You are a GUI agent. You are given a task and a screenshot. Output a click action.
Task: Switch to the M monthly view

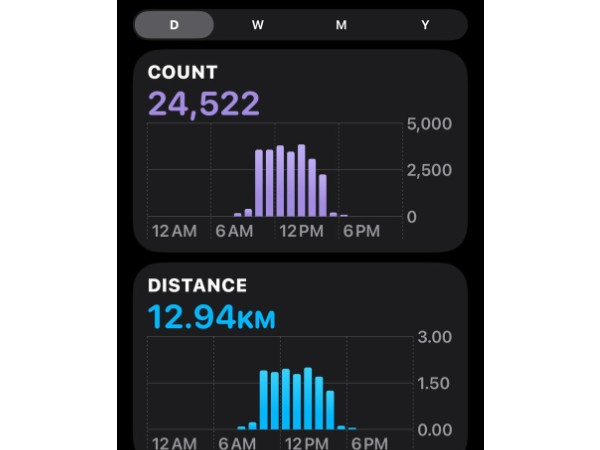[341, 25]
